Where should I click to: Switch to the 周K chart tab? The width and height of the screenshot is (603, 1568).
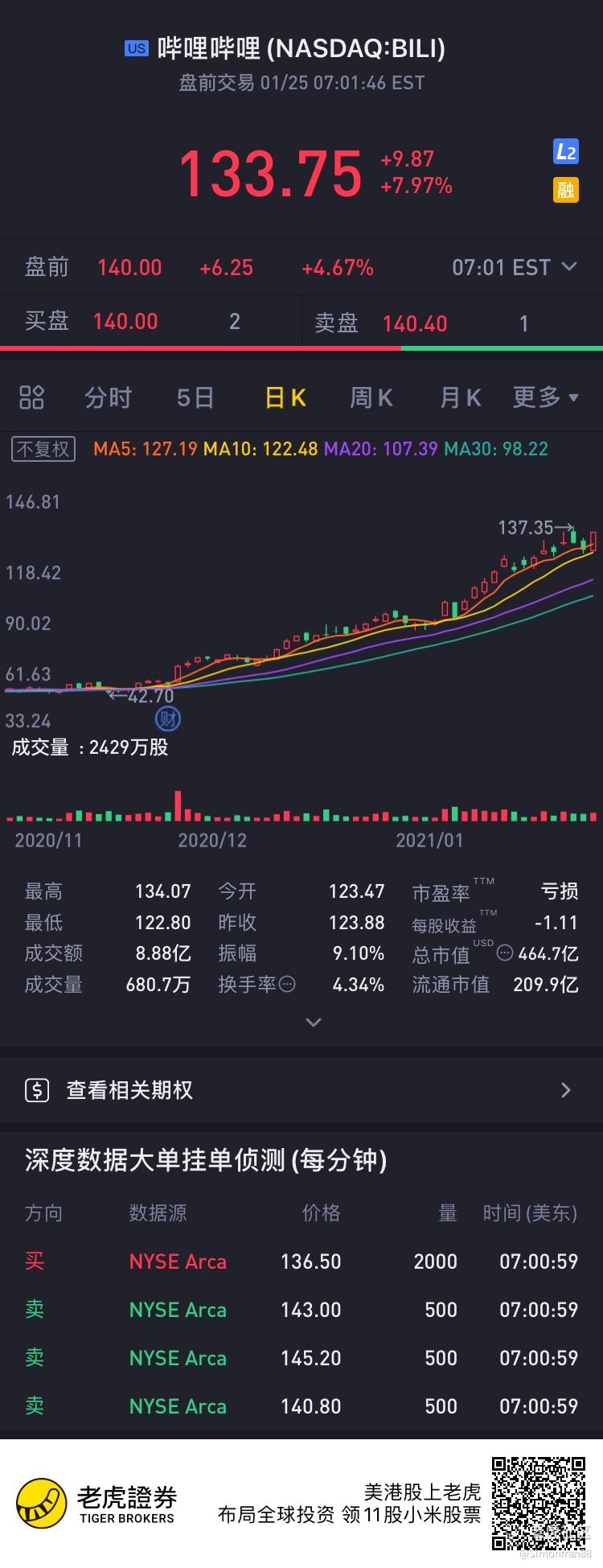click(371, 397)
